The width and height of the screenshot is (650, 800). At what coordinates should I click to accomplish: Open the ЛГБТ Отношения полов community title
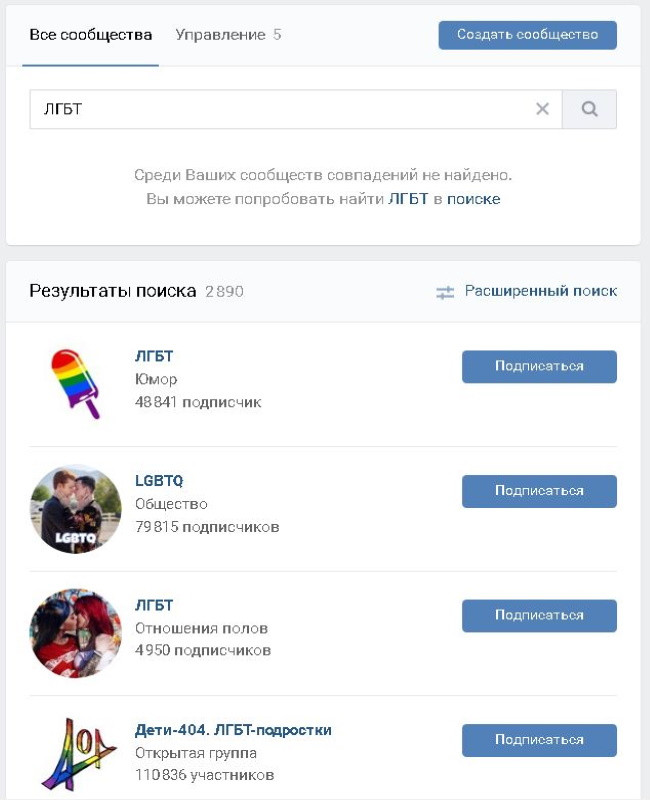154,605
